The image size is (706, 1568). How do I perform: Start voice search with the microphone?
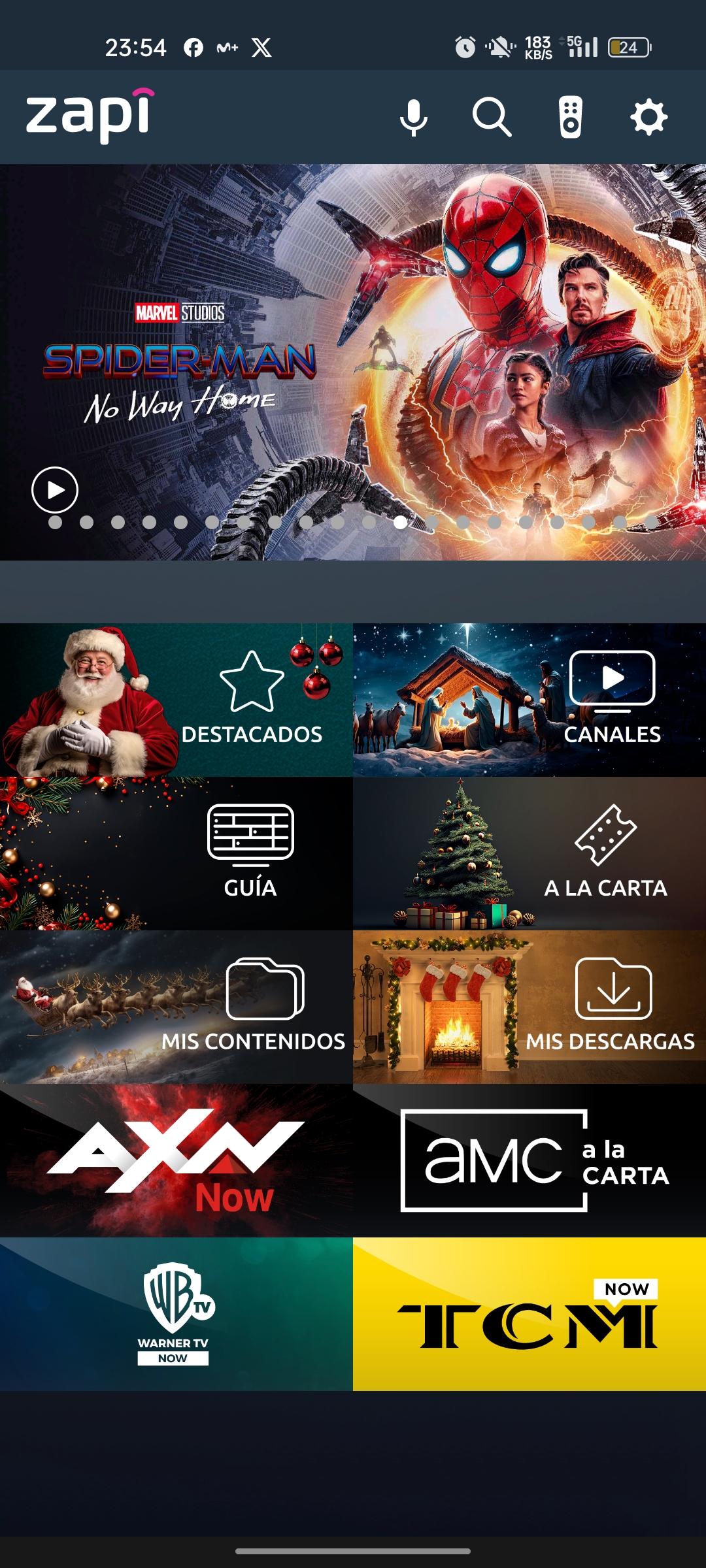[413, 118]
